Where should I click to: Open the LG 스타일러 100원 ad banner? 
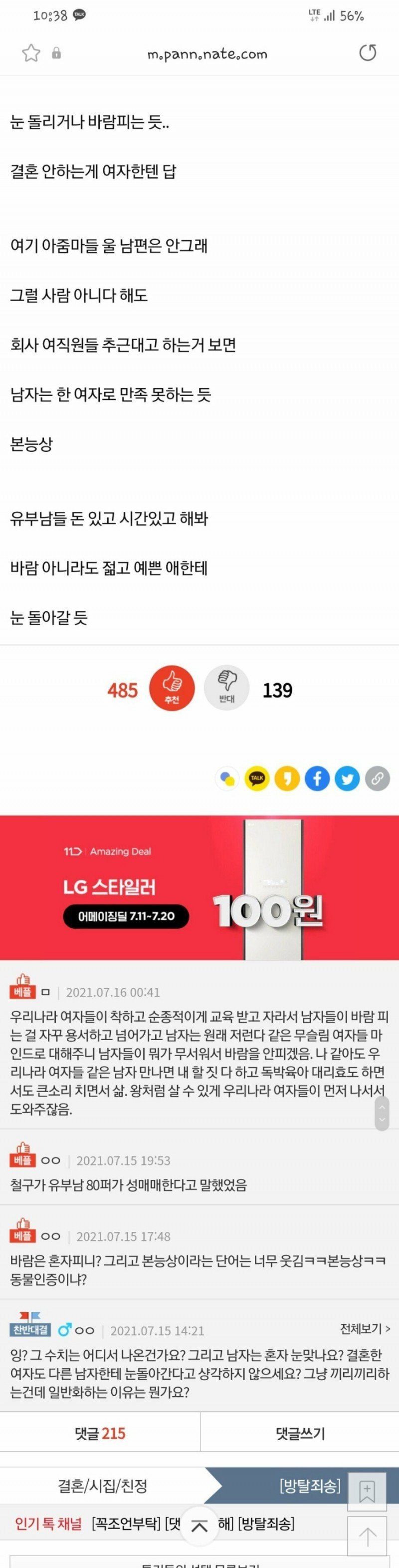tap(199, 887)
